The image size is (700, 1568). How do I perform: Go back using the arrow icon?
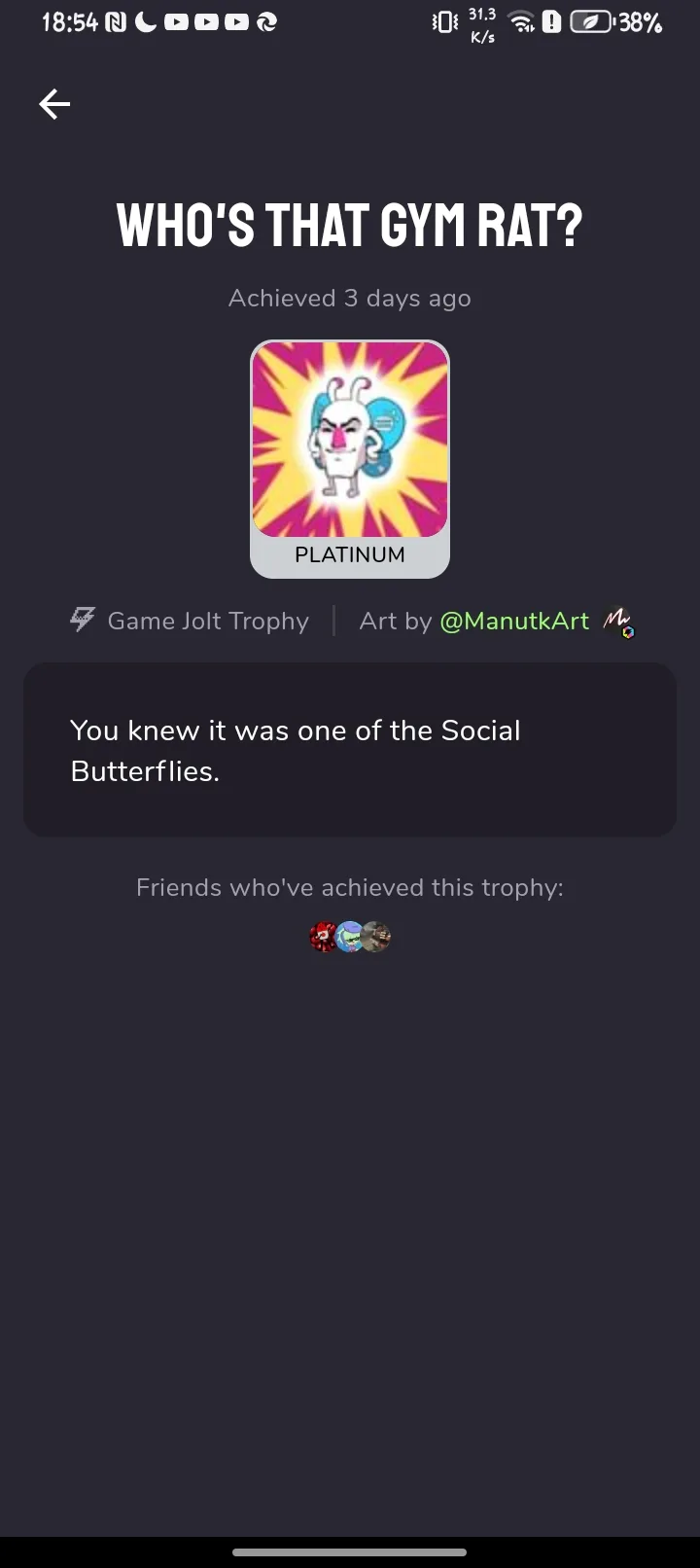point(54,104)
